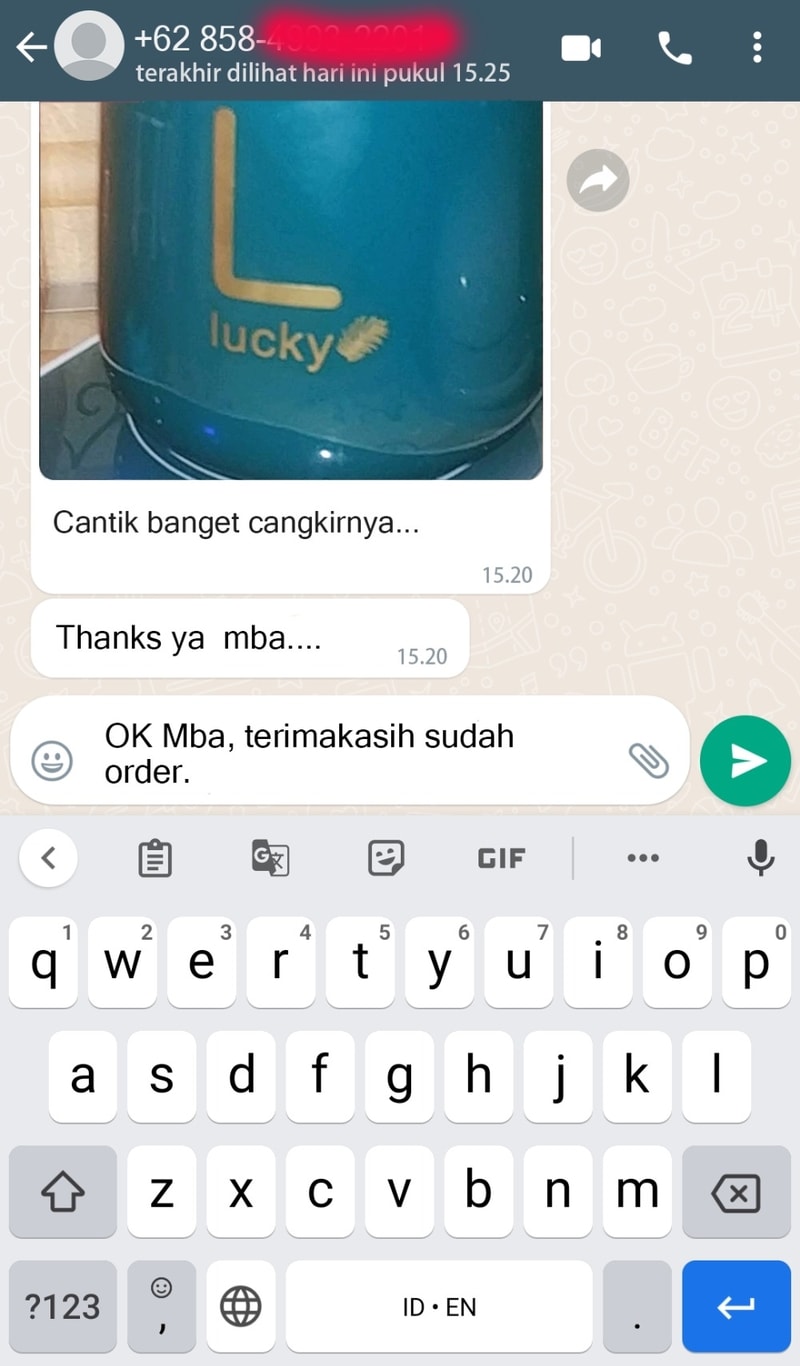Viewport: 800px width, 1366px height.
Task: Open the keyboard translate tool
Action: pyautogui.click(x=270, y=858)
